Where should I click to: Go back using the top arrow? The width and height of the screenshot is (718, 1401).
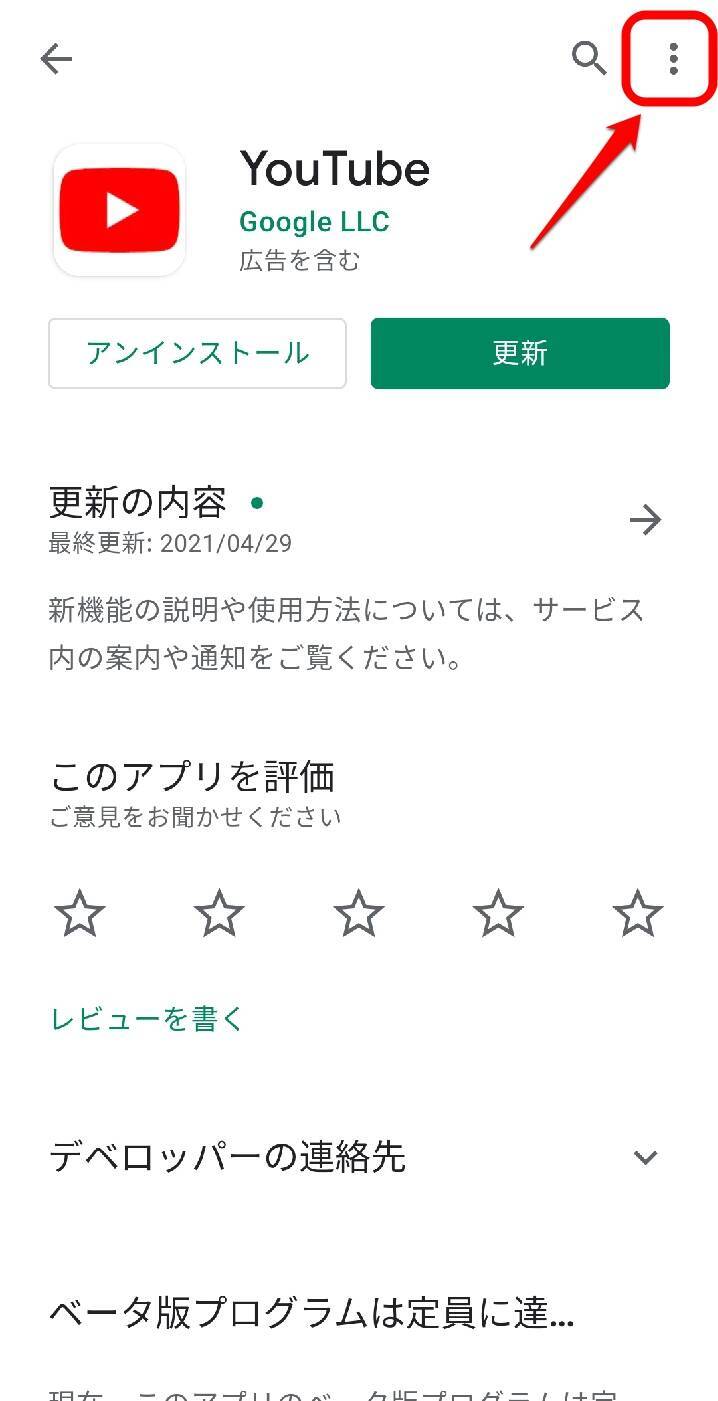56,60
